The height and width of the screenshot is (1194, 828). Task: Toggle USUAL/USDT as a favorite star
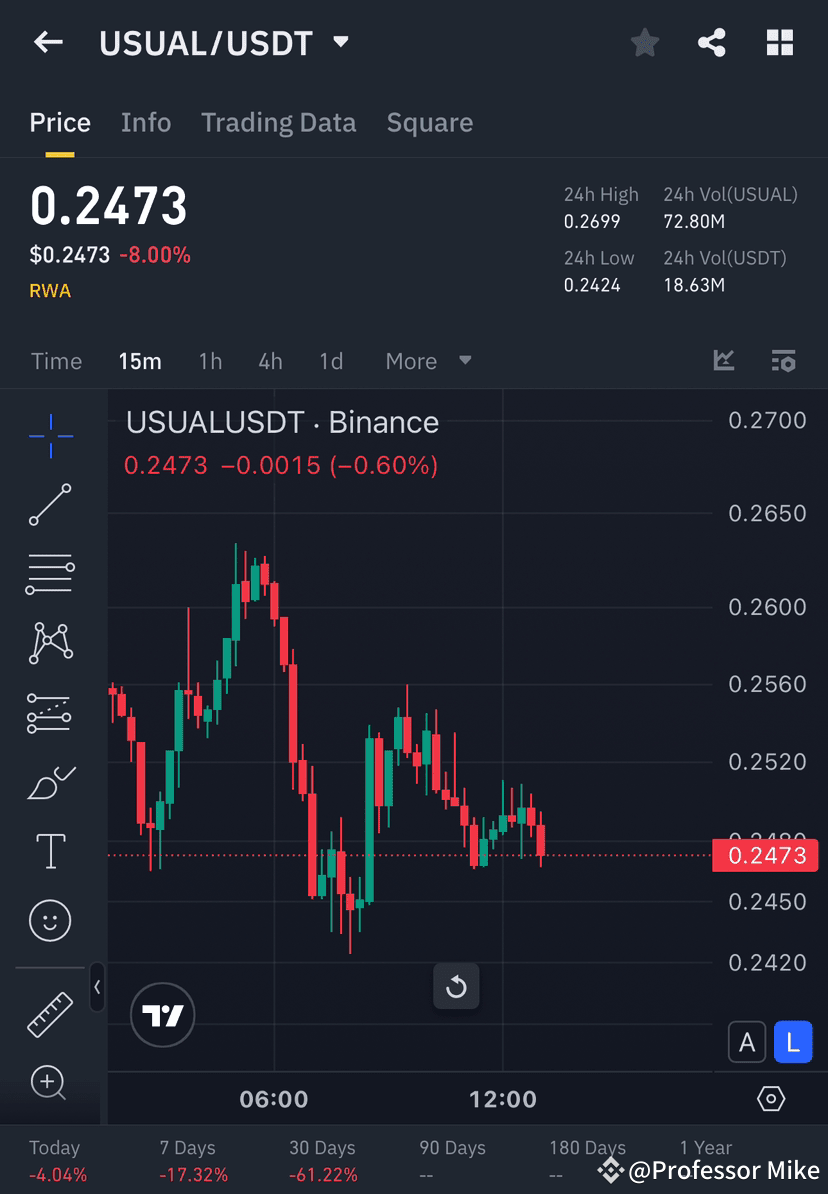coord(644,42)
